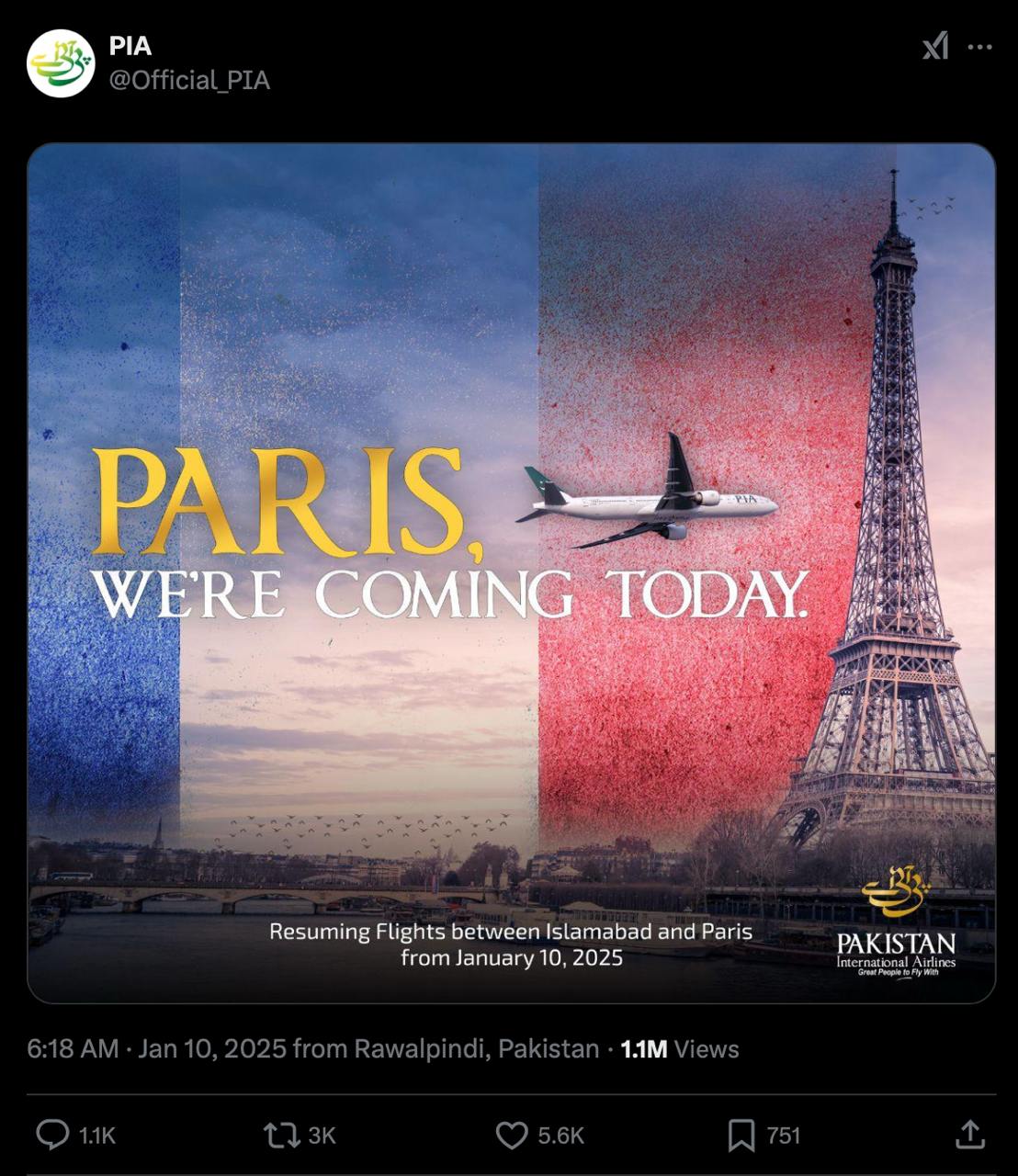
Task: Reply to PIA's post
Action: (x=53, y=1135)
